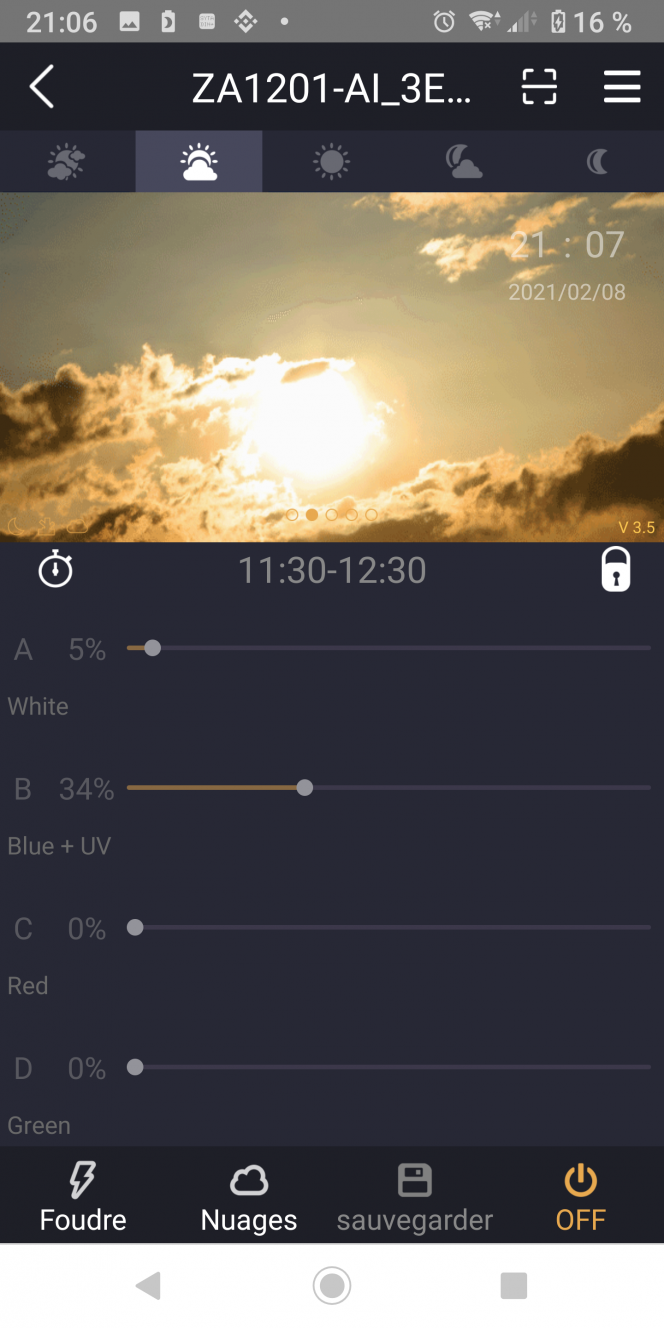664x1328 pixels.
Task: Select the sunrise preset tab
Action: pos(199,161)
